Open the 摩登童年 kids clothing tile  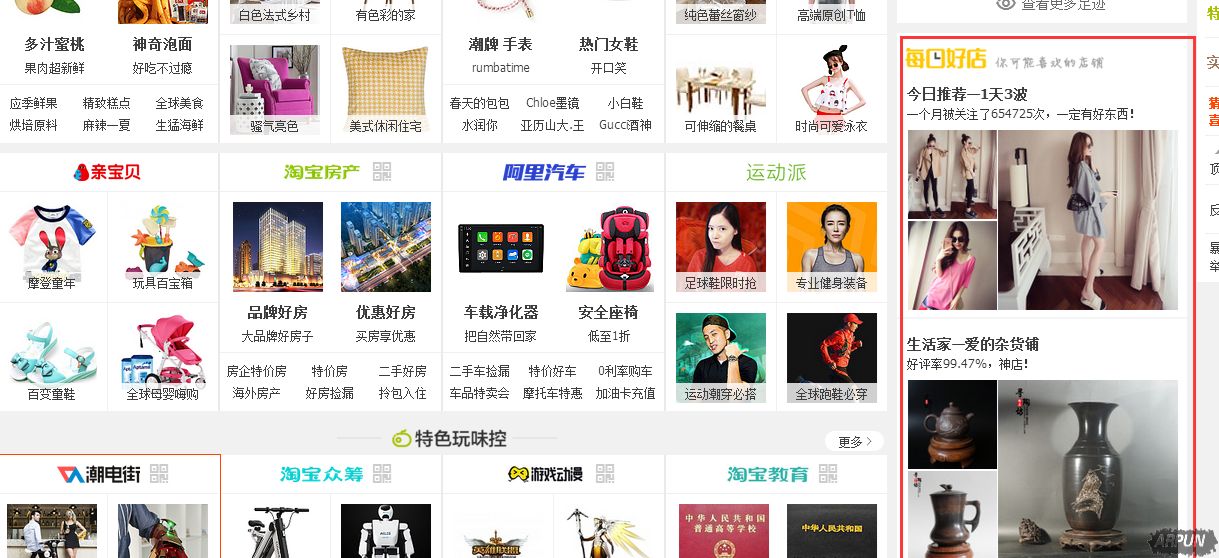pyautogui.click(x=52, y=250)
